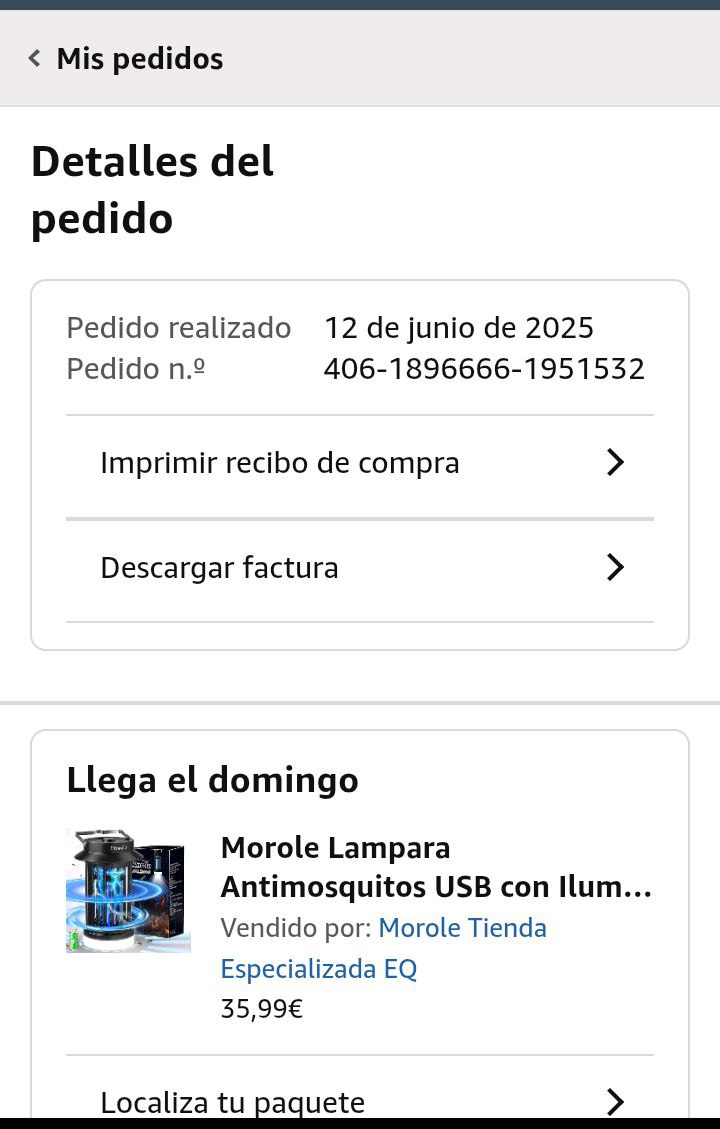Open Localiza tu paquete
Viewport: 720px width, 1129px height.
click(x=360, y=1100)
